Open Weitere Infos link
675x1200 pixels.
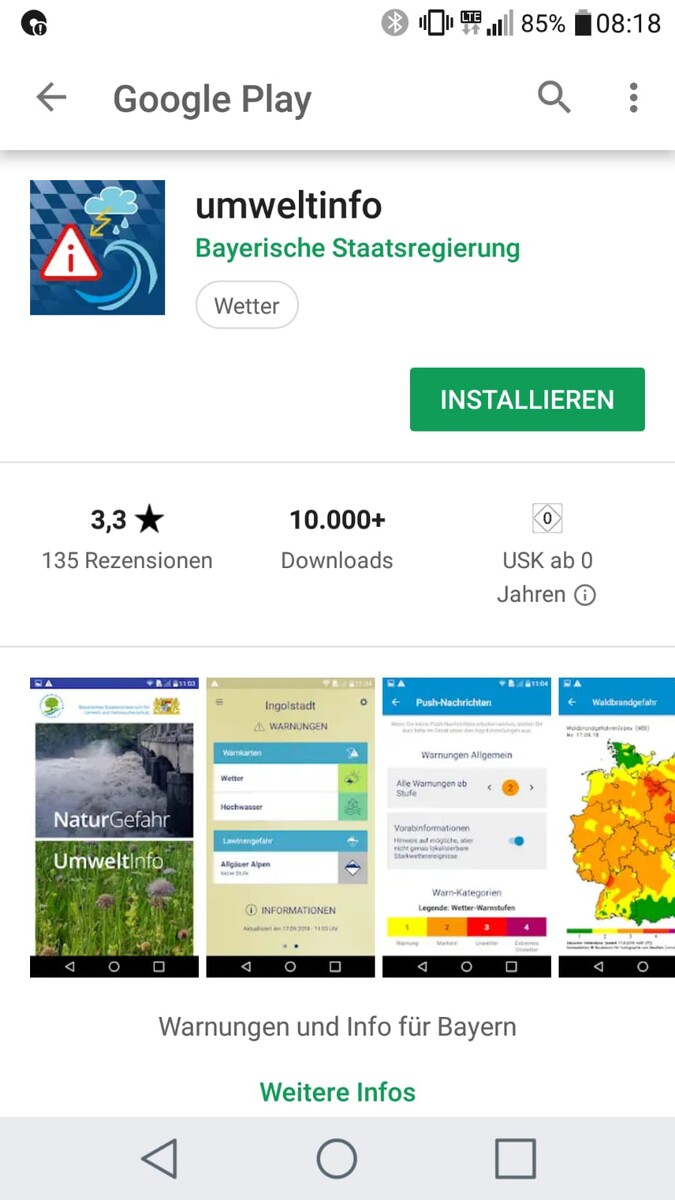click(x=338, y=1092)
